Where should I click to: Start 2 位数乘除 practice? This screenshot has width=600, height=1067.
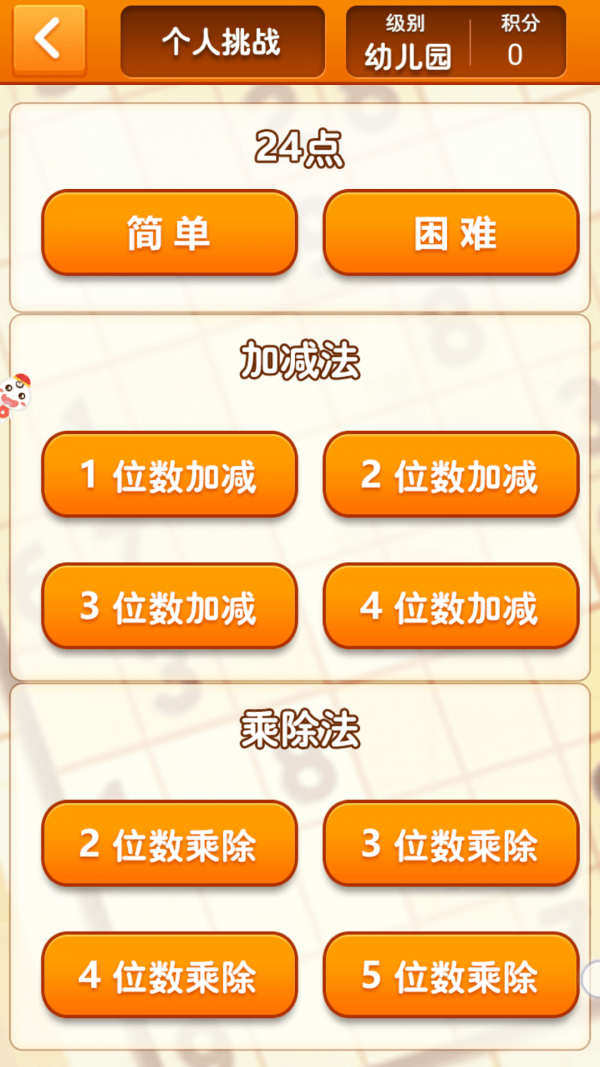tap(169, 844)
